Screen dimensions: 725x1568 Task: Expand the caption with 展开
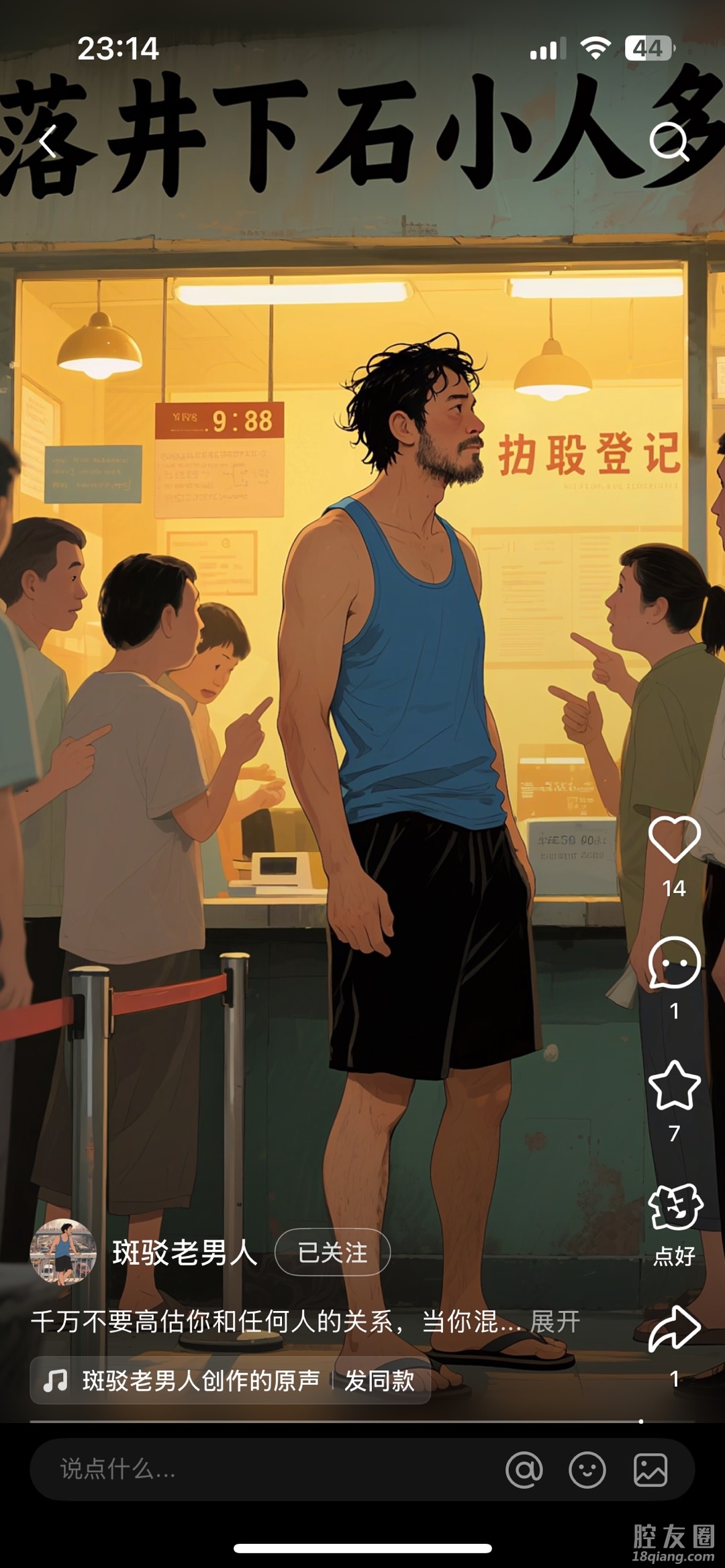point(554,1322)
